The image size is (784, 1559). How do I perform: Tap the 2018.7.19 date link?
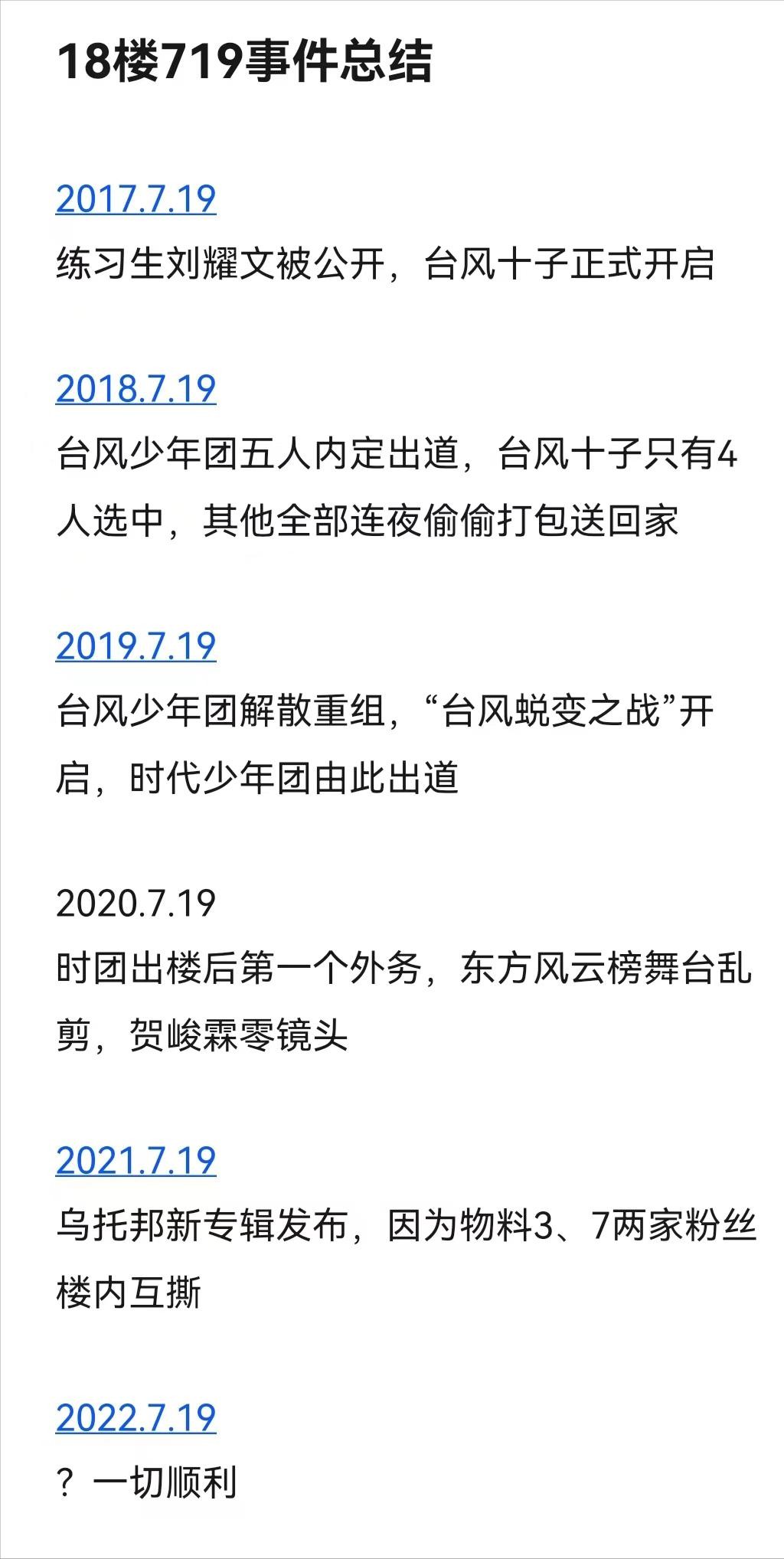[136, 389]
